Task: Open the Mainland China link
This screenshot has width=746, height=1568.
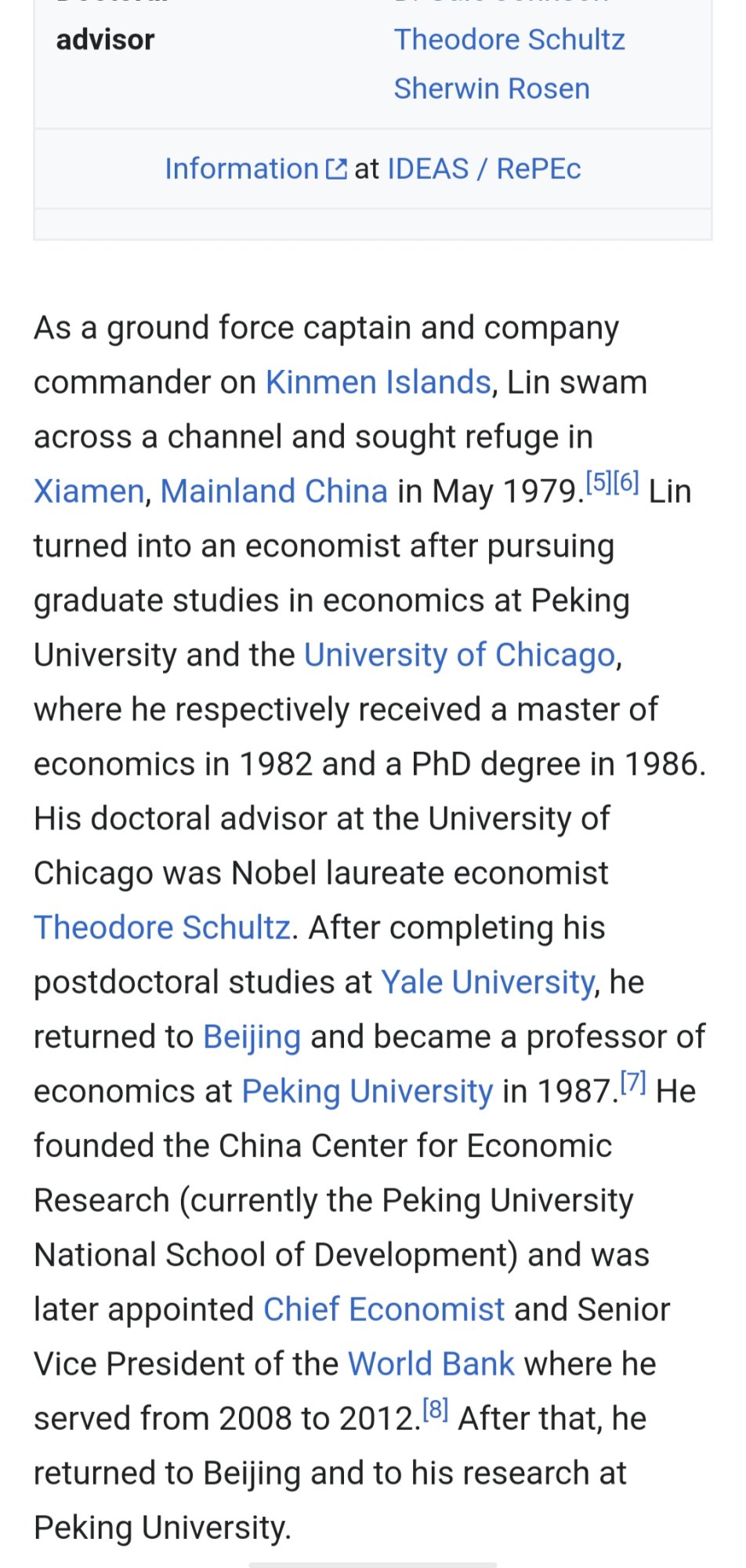Action: [274, 491]
